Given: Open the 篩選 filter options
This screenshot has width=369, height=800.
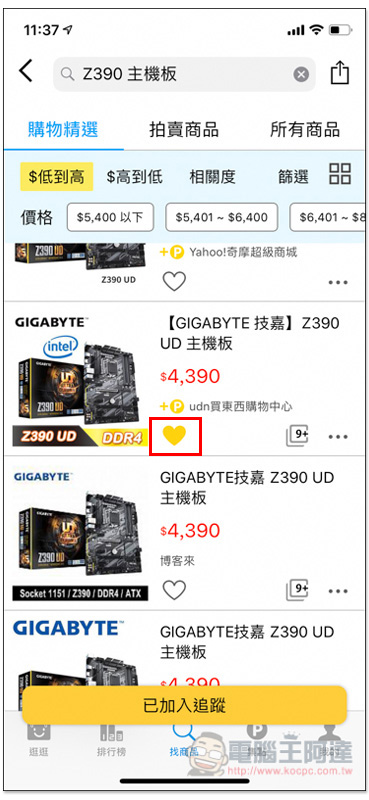Looking at the screenshot, I should [293, 177].
